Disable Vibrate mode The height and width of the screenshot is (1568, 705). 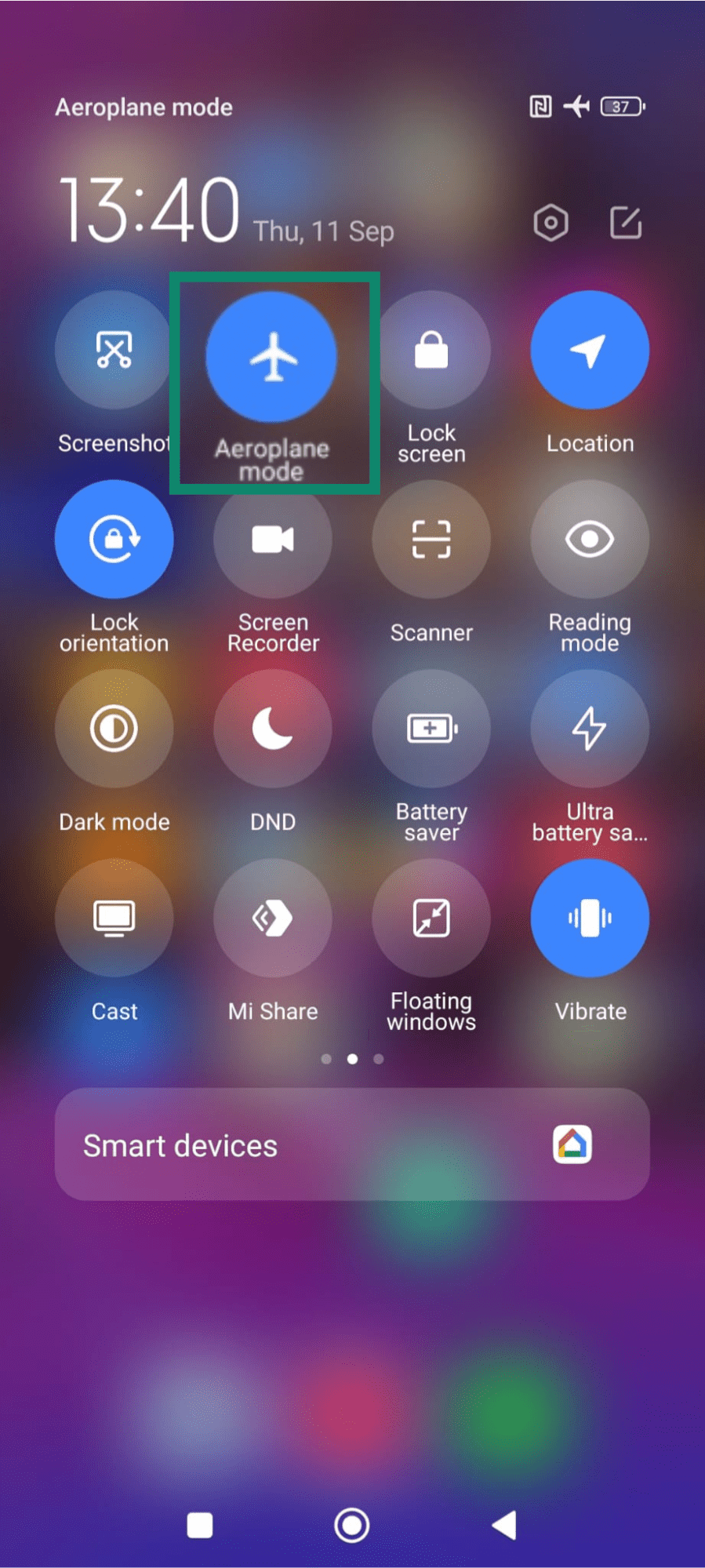[x=590, y=918]
